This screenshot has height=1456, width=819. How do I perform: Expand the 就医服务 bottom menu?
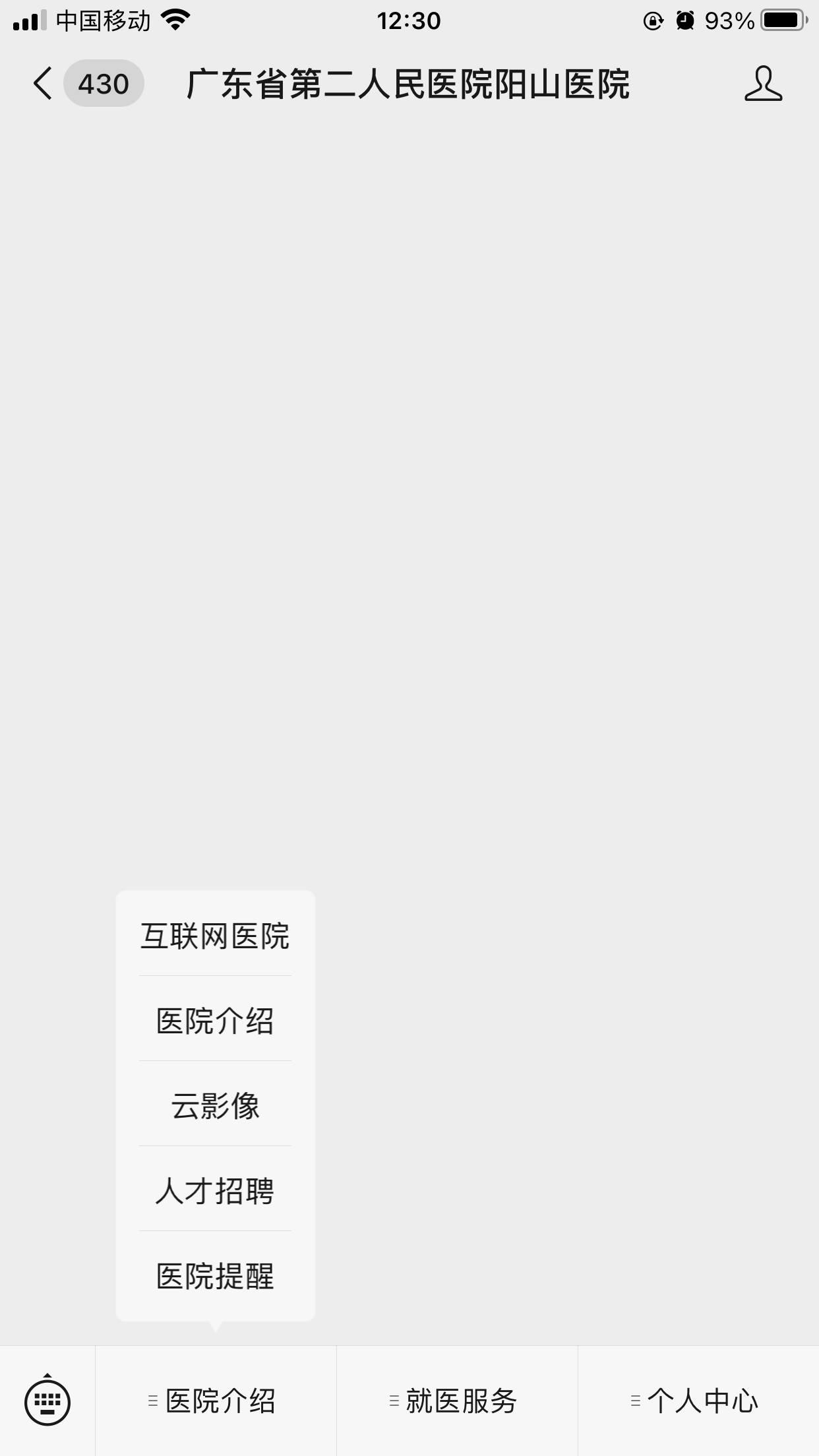(457, 1401)
